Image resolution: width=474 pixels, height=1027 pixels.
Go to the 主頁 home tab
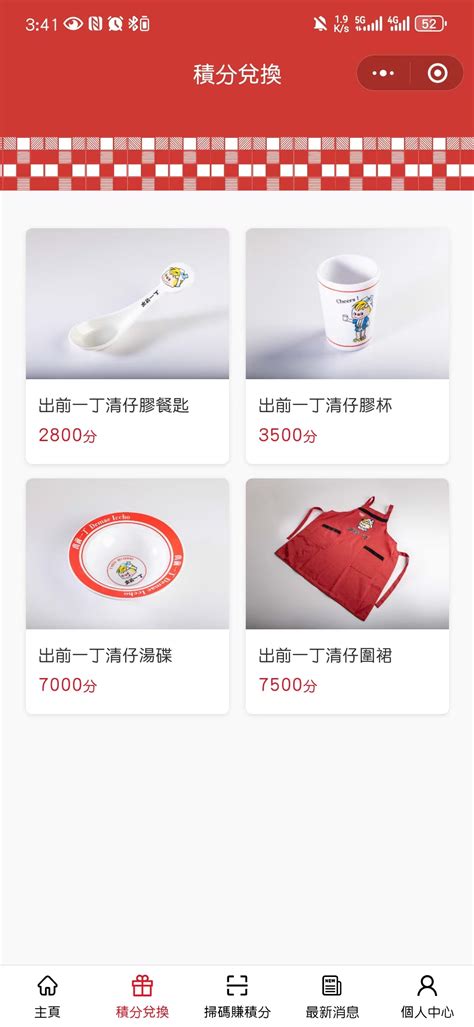click(47, 996)
